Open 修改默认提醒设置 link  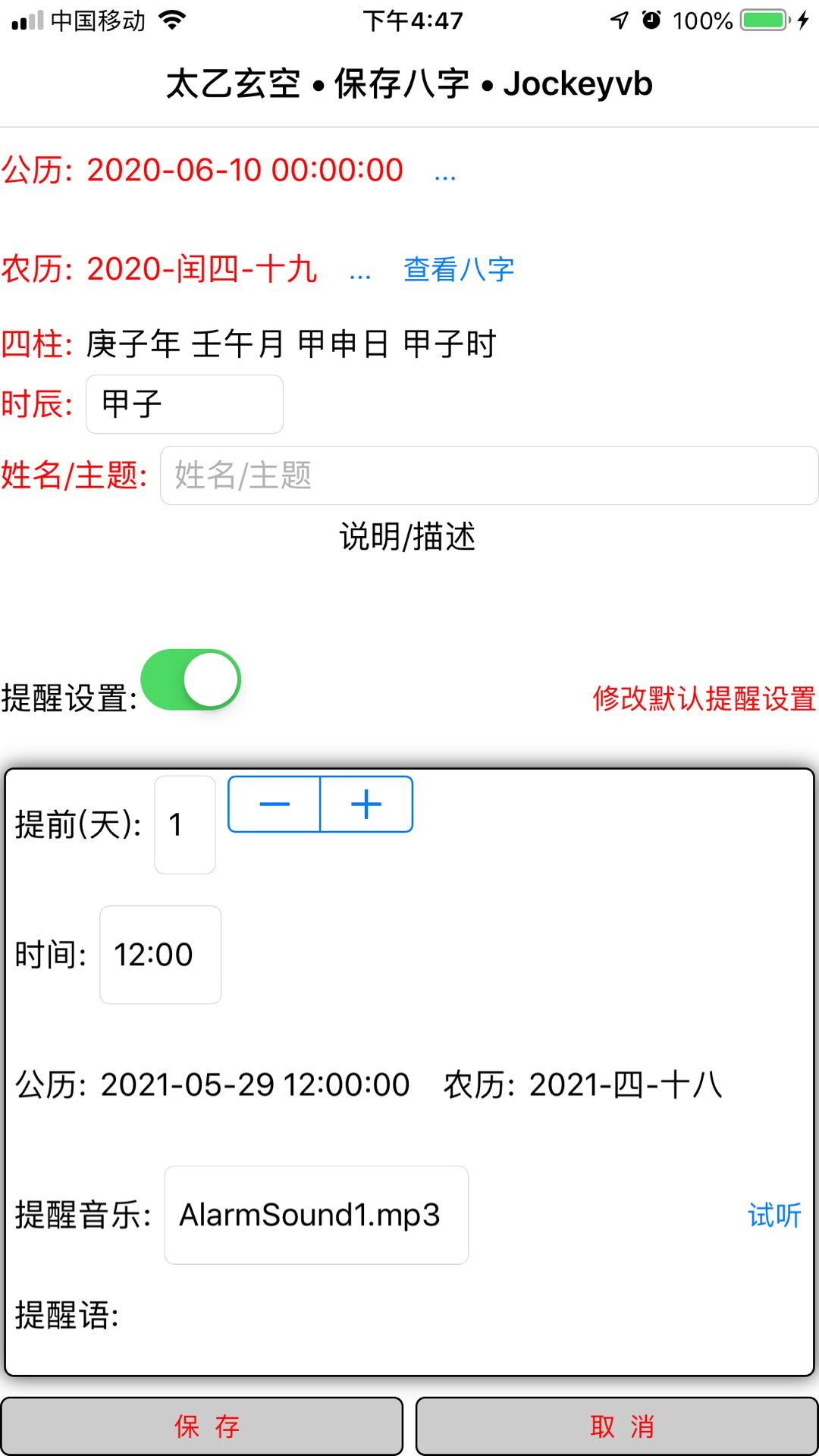(x=704, y=698)
